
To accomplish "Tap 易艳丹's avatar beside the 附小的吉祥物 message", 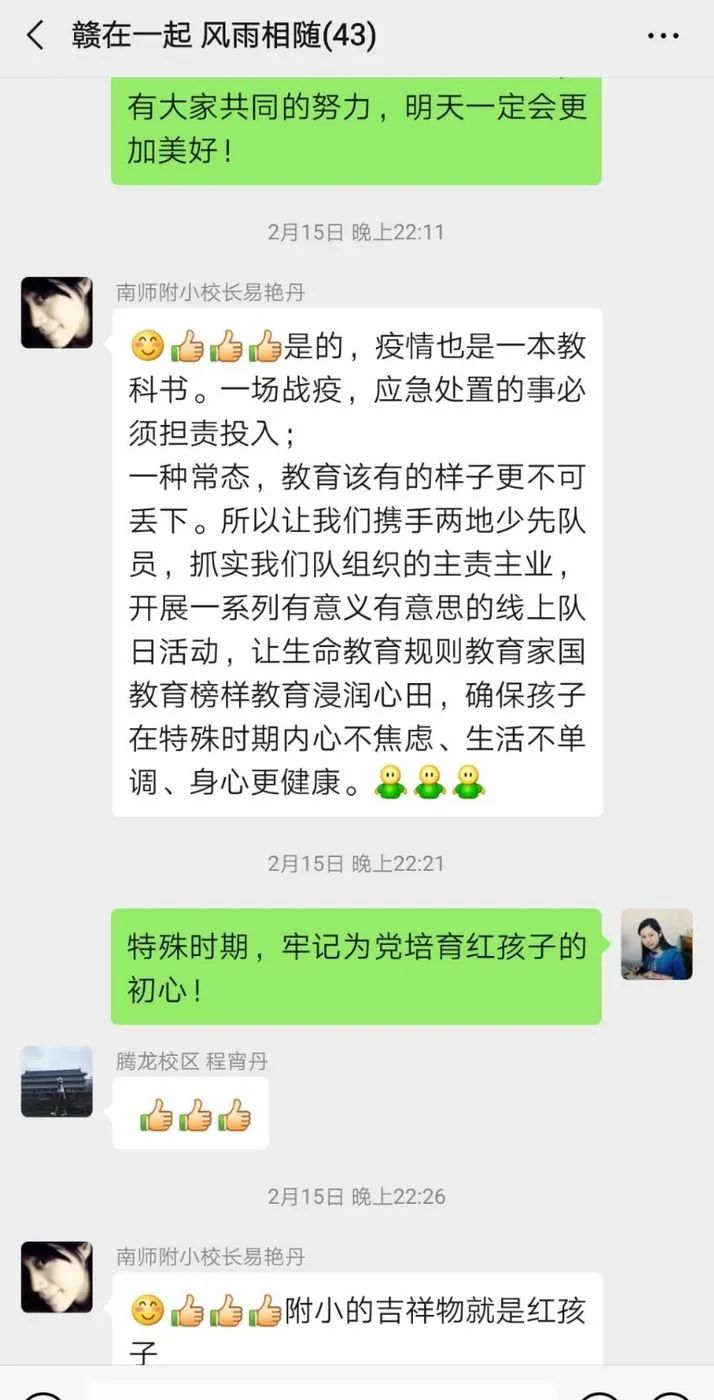I will click(x=57, y=1277).
